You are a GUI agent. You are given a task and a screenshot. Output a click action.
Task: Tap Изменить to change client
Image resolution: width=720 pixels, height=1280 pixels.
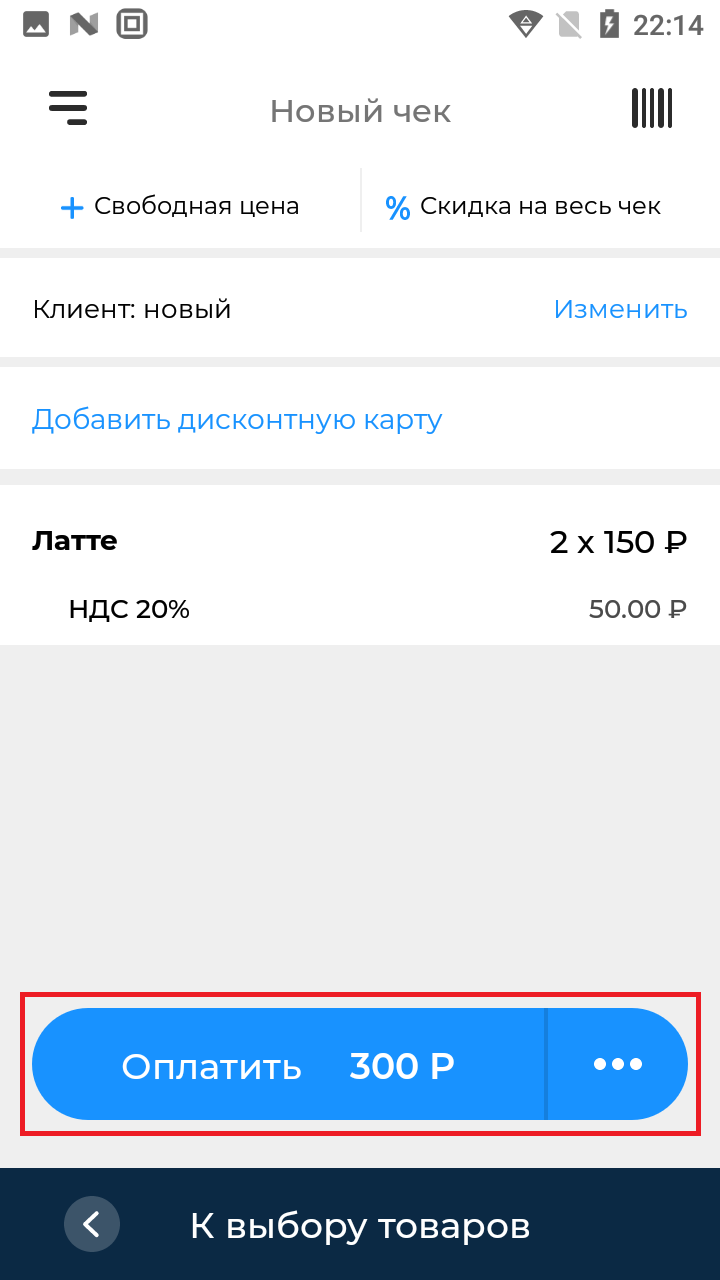(620, 309)
